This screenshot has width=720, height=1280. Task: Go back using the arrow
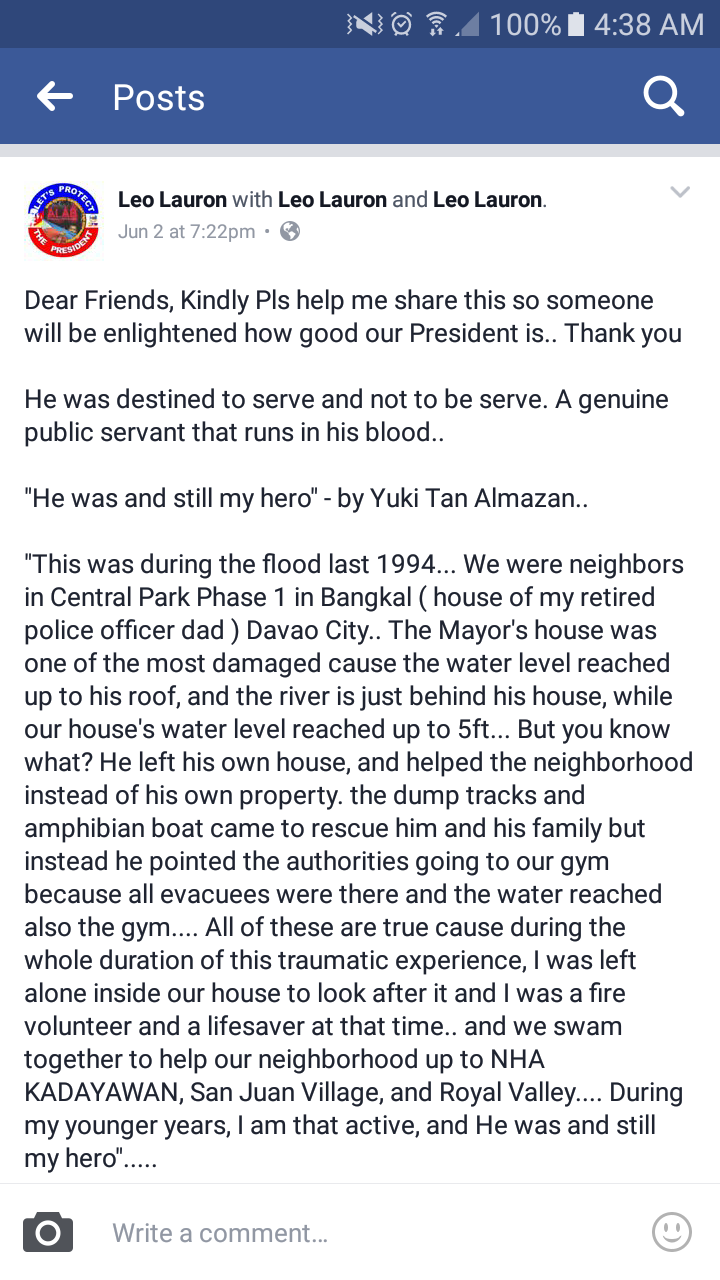[55, 96]
